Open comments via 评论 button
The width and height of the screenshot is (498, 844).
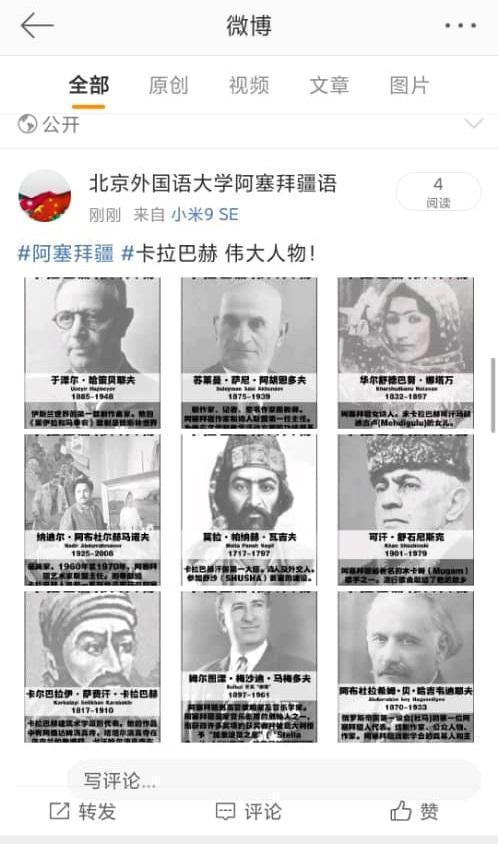tap(249, 811)
